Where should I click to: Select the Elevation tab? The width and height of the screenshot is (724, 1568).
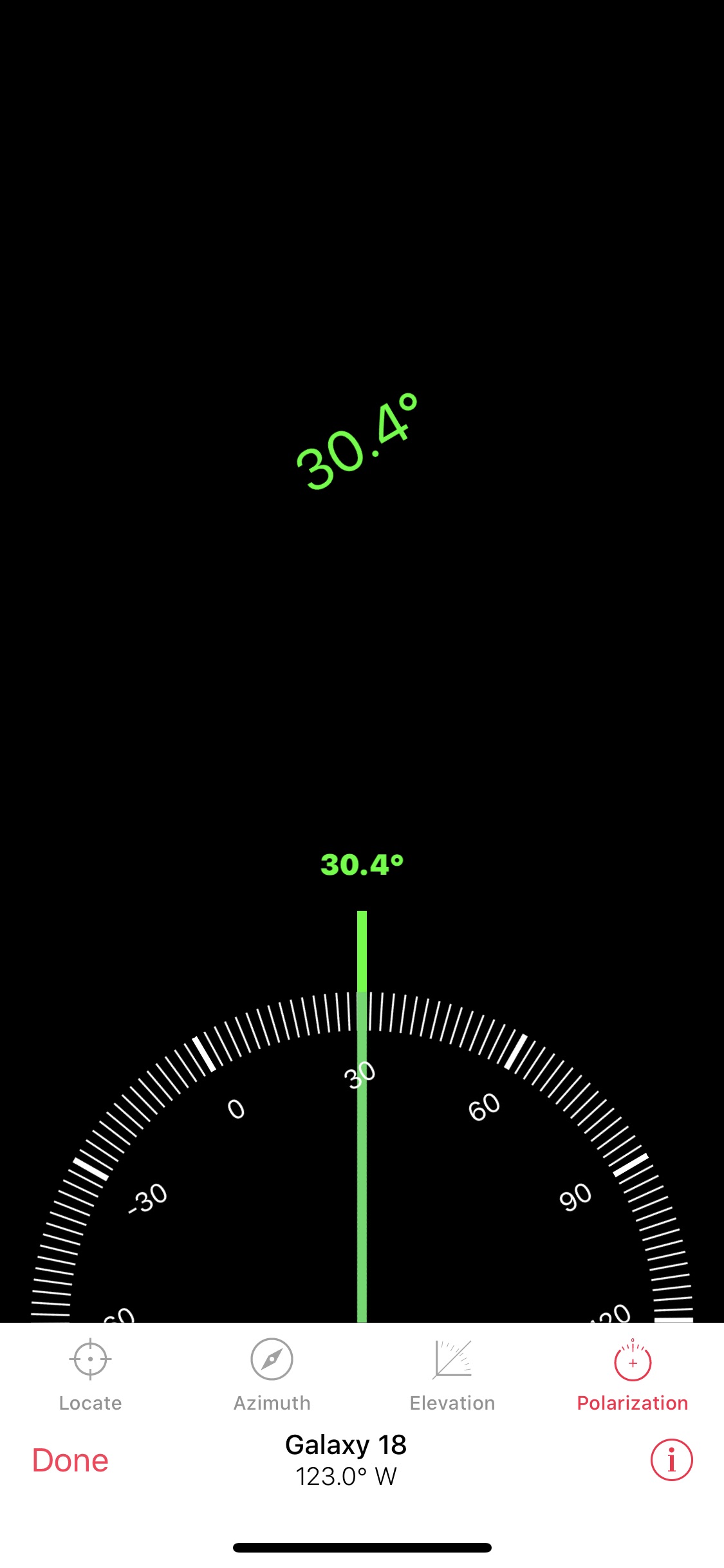[x=452, y=1375]
